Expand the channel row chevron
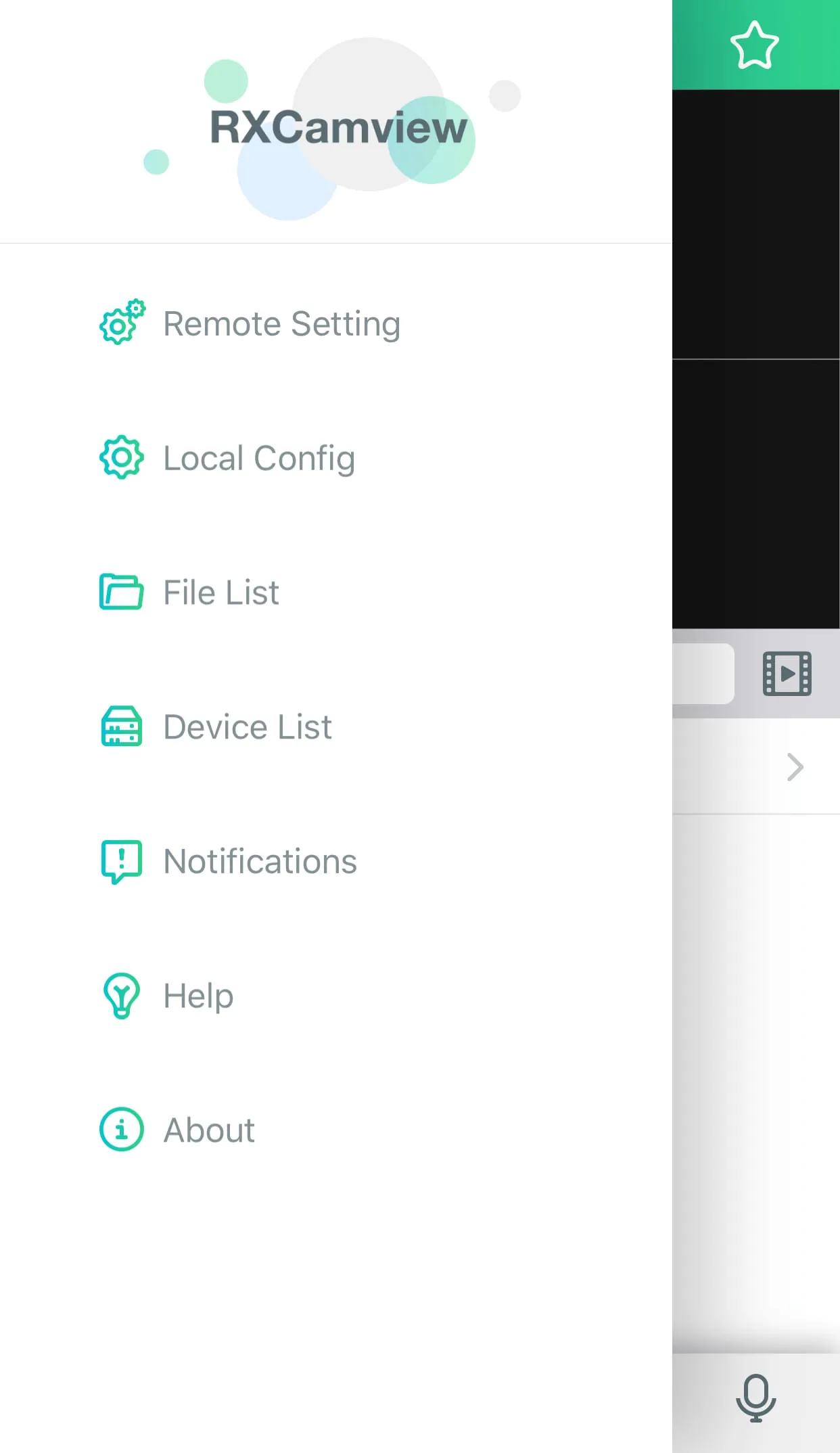 click(x=794, y=766)
